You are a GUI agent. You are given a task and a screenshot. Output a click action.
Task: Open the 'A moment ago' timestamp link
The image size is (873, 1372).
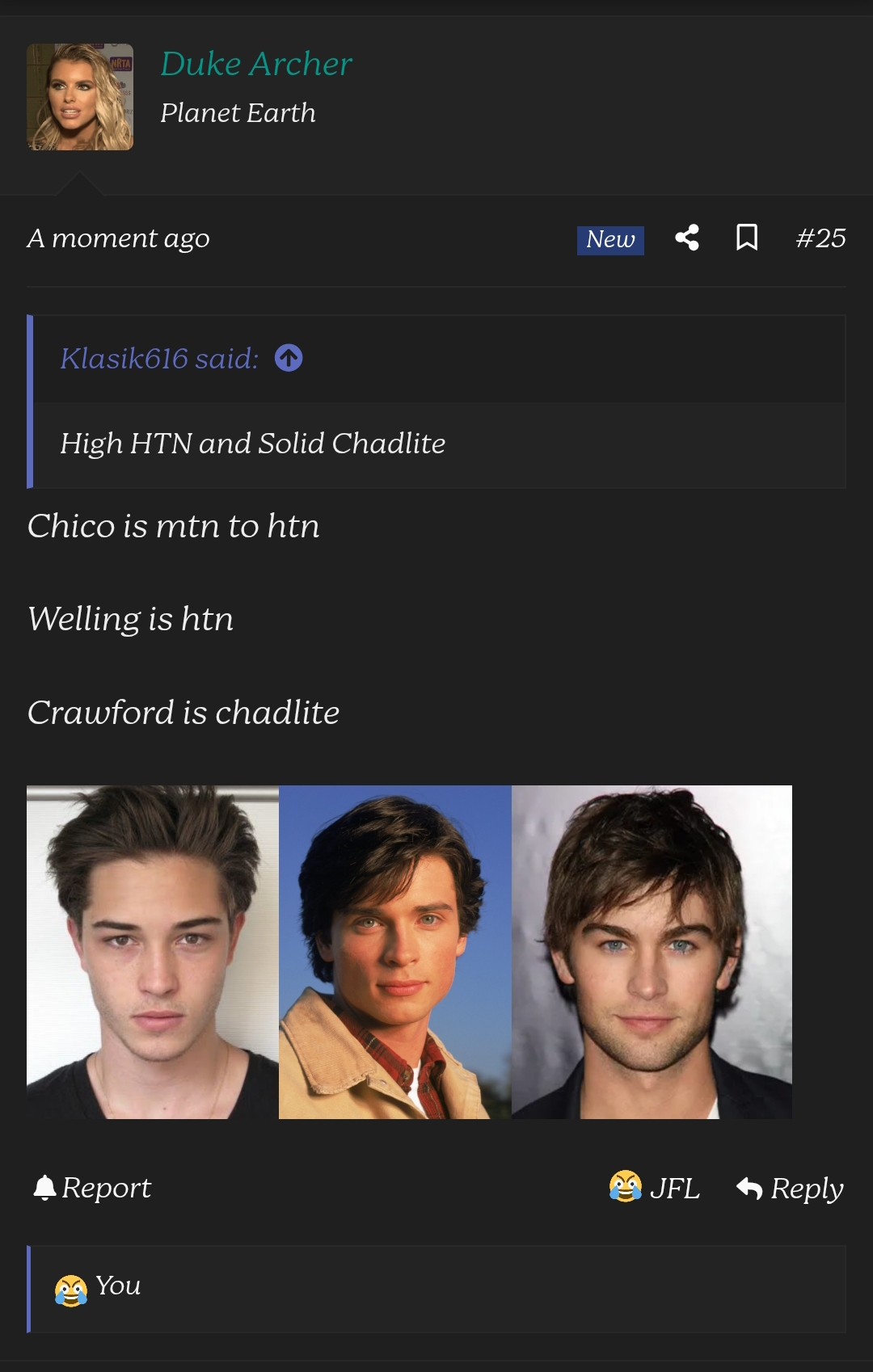coord(118,238)
